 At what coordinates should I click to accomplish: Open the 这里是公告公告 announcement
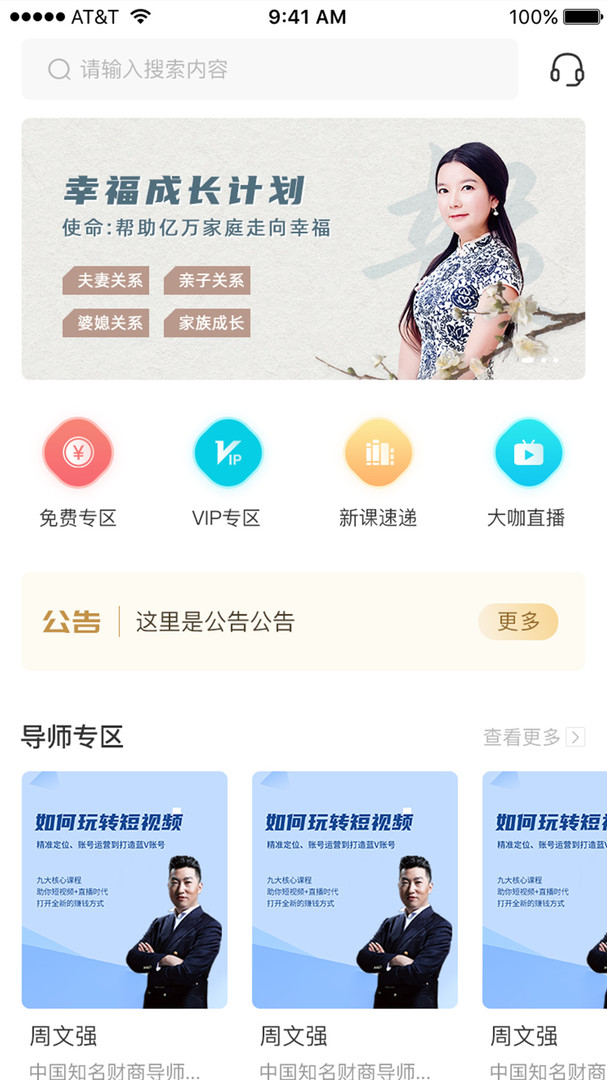point(215,622)
